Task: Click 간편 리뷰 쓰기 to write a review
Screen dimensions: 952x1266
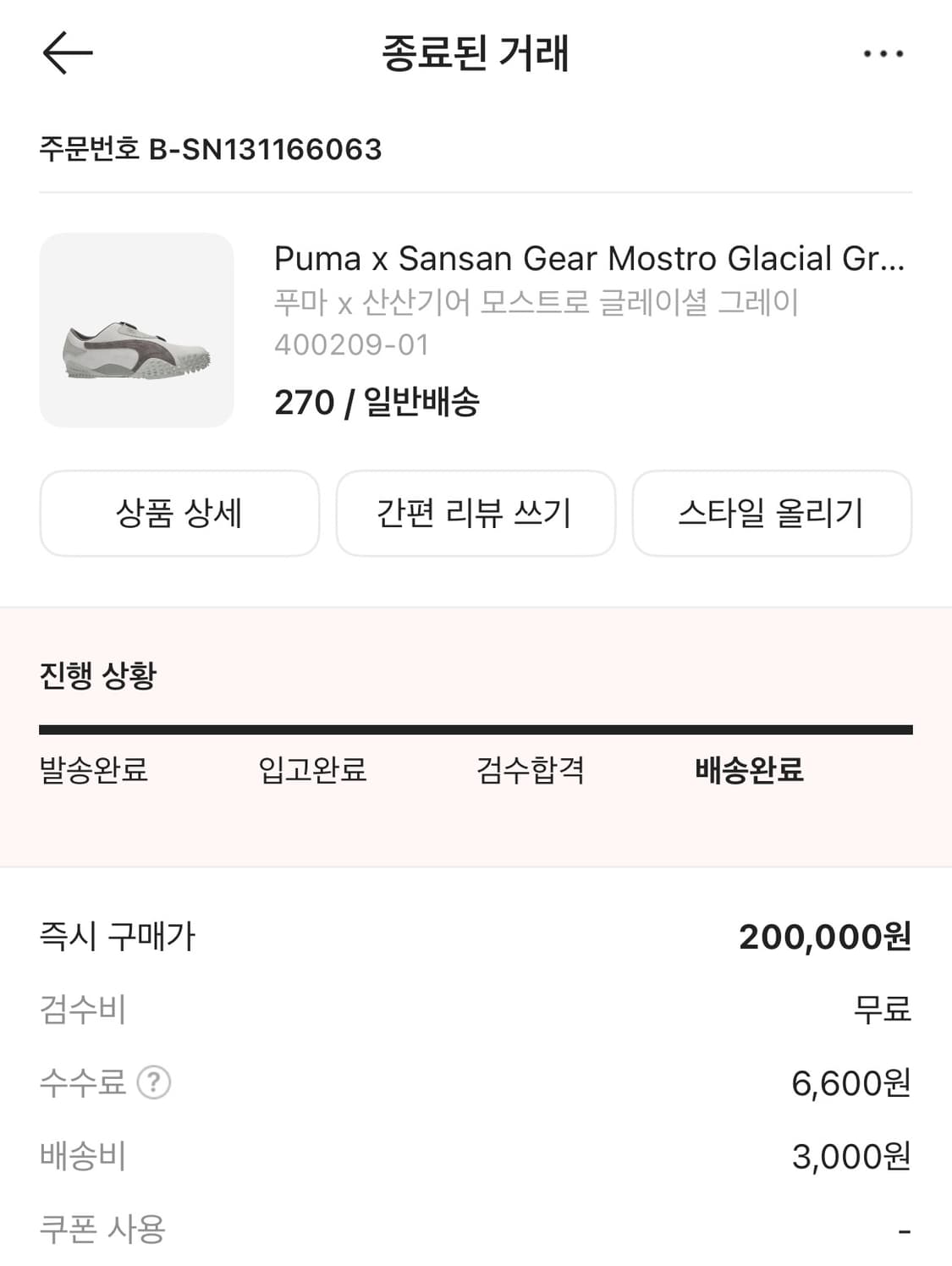Action: tap(476, 514)
